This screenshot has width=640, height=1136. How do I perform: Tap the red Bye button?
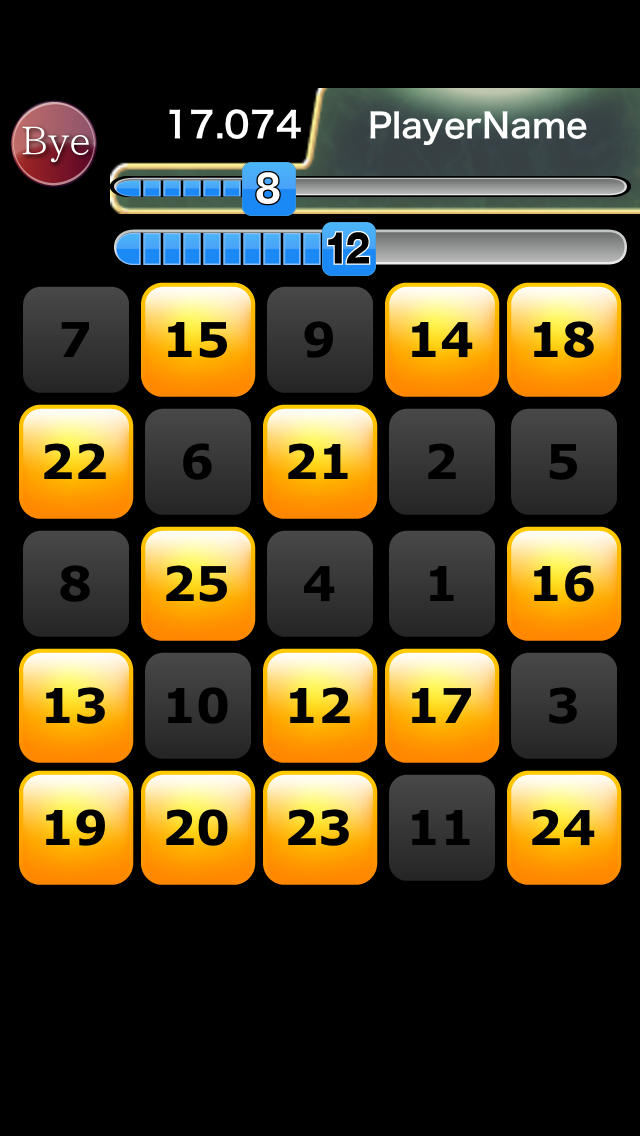54,143
